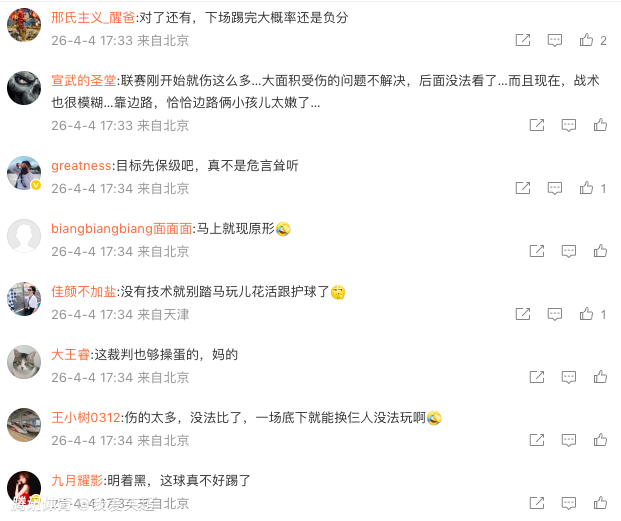The width and height of the screenshot is (621, 521).
Task: Share the comment by 邢氏主义_醒爸
Action: point(523,40)
